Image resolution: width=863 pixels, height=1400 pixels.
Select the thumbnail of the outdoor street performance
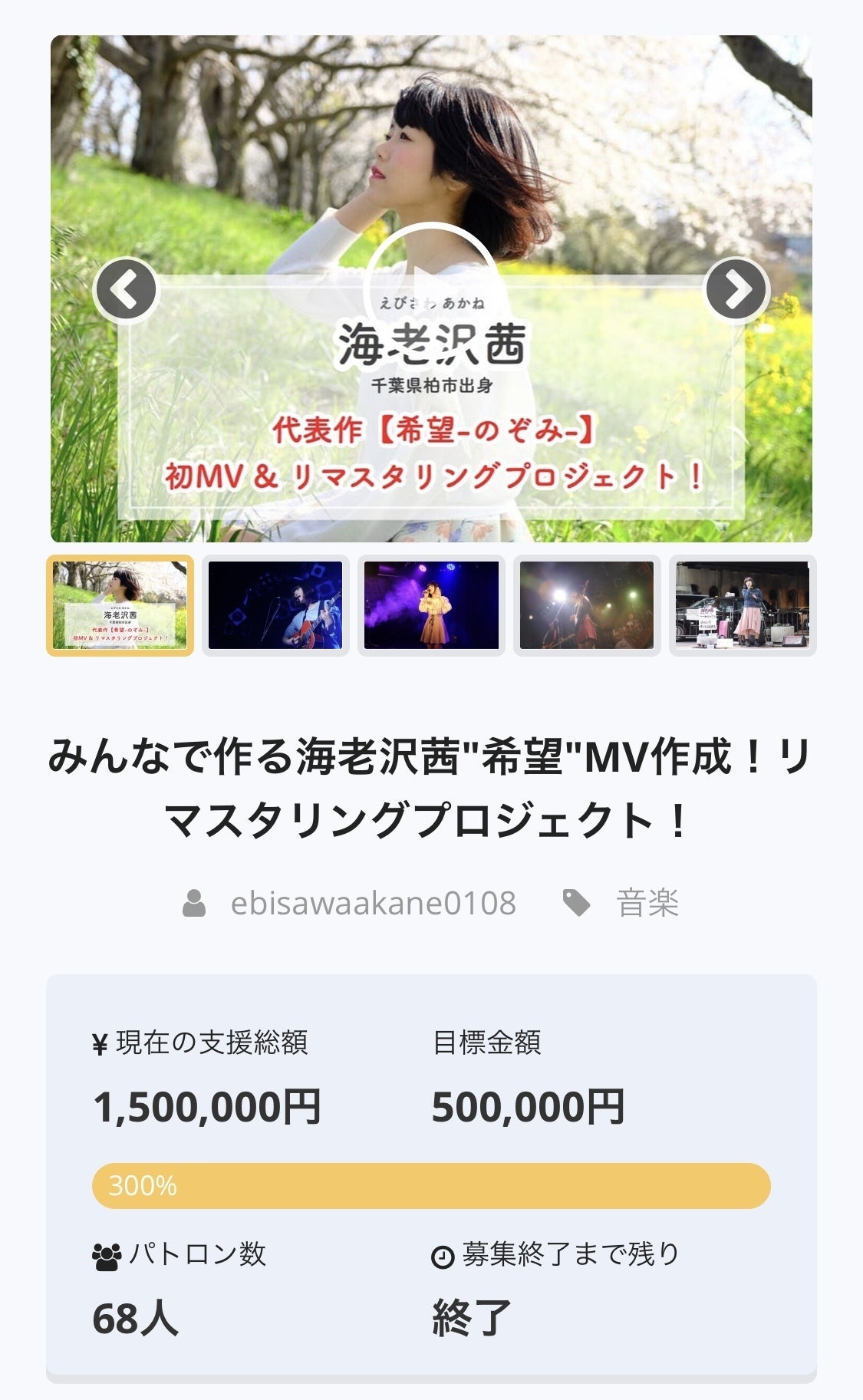point(742,605)
